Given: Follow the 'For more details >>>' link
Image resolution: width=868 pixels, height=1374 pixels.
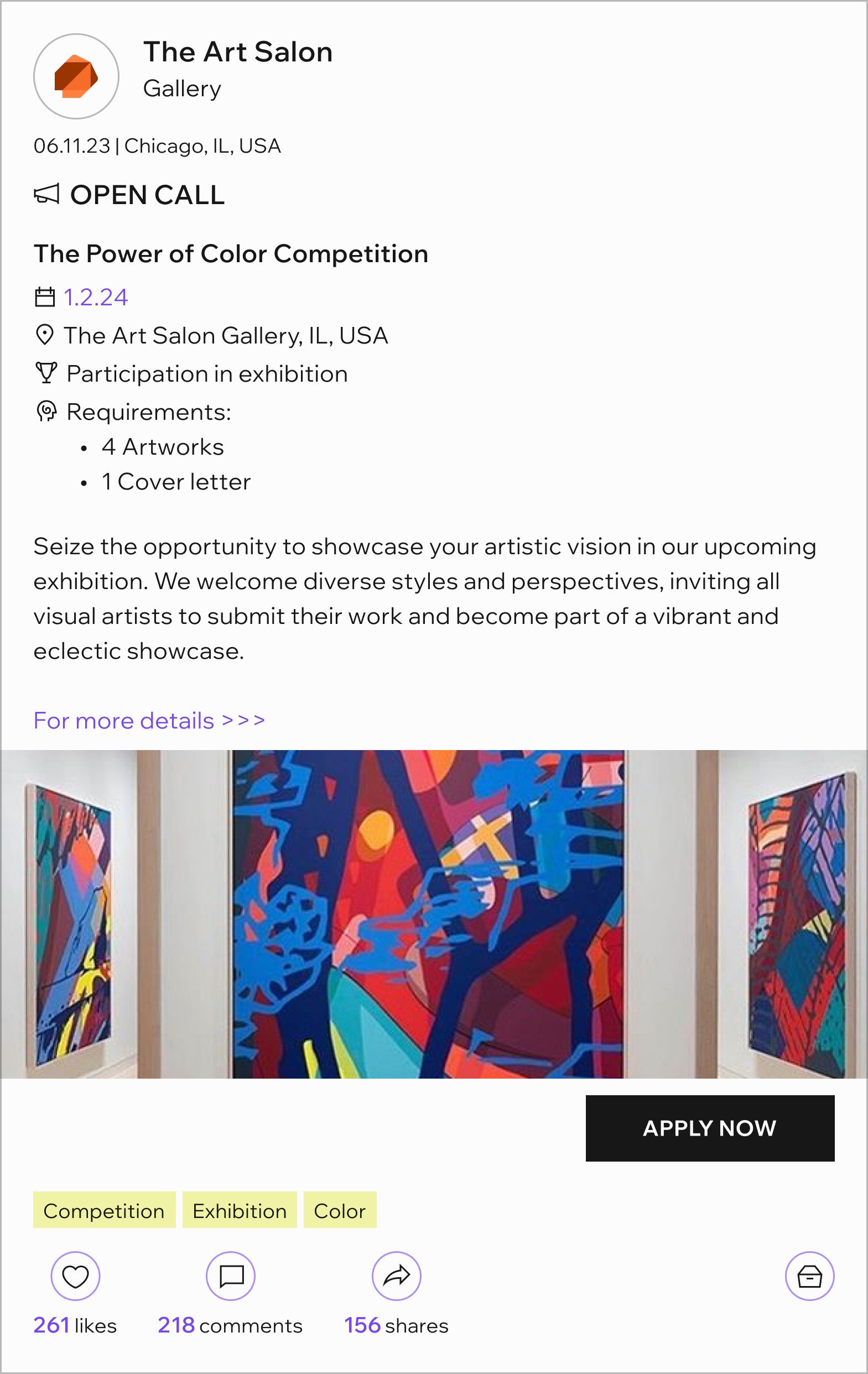Looking at the screenshot, I should coord(149,721).
